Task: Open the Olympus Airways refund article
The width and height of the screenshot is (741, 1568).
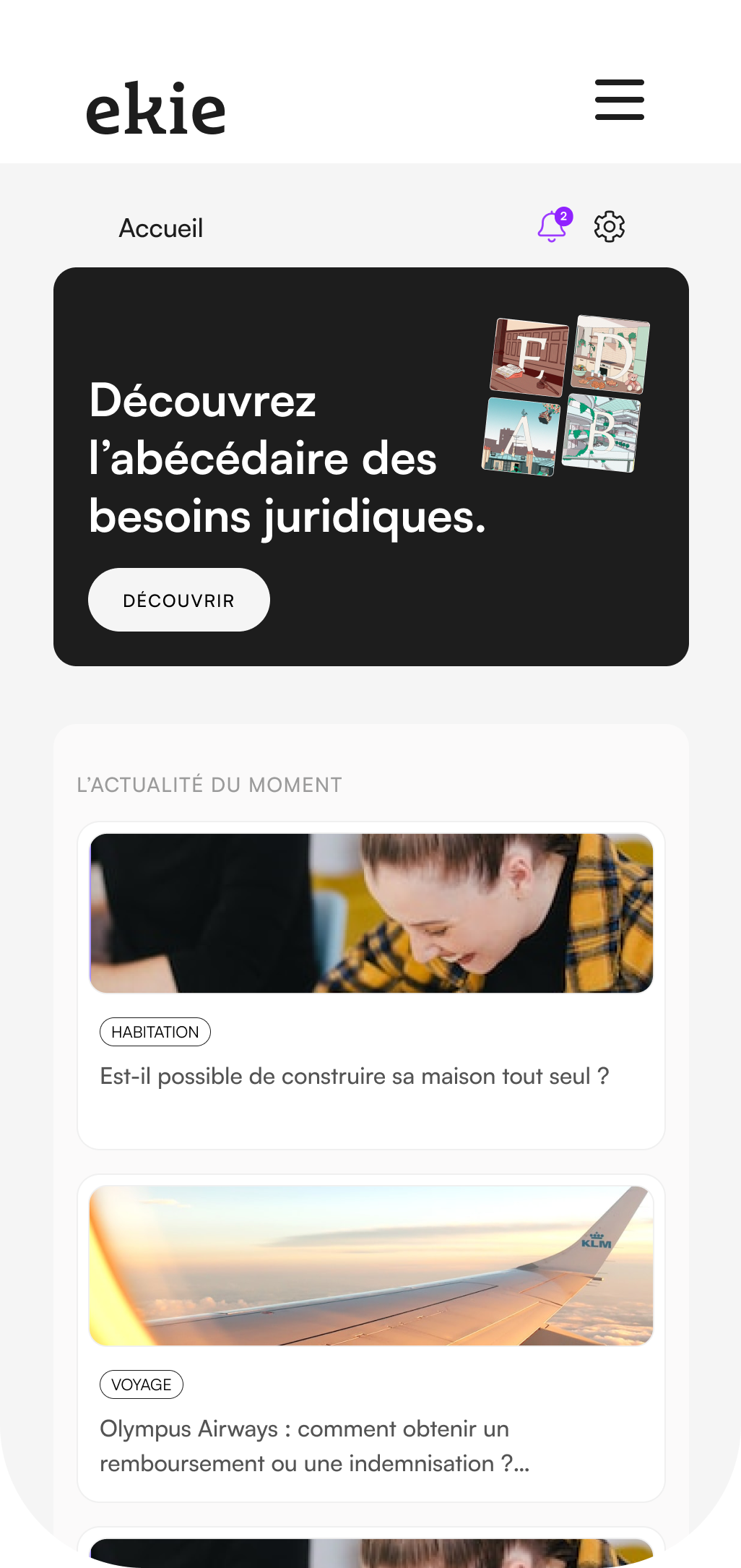Action: click(314, 1445)
